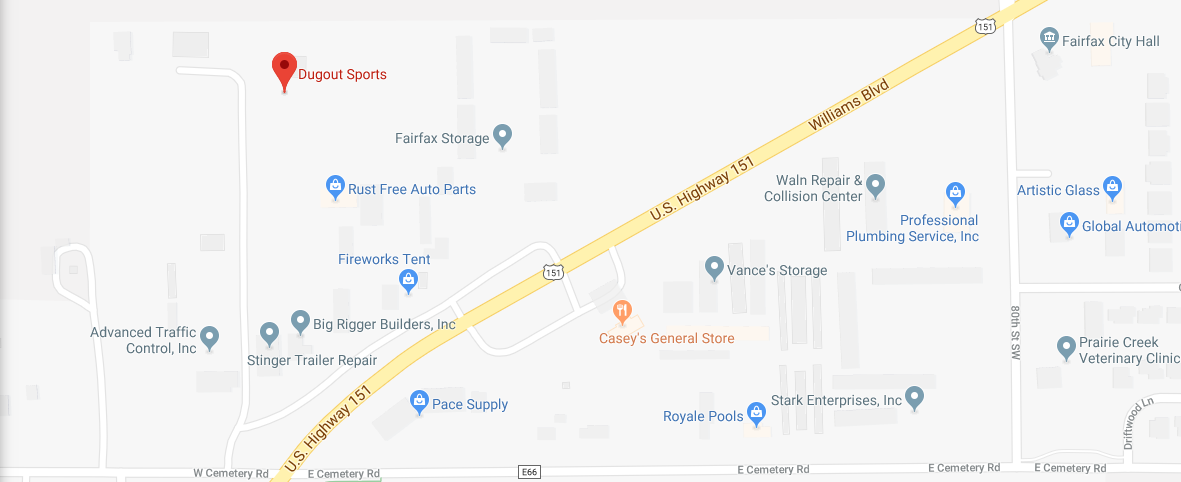Open Professional Plumbing Service, Inc marker
Image resolution: width=1181 pixels, height=482 pixels.
(x=955, y=192)
